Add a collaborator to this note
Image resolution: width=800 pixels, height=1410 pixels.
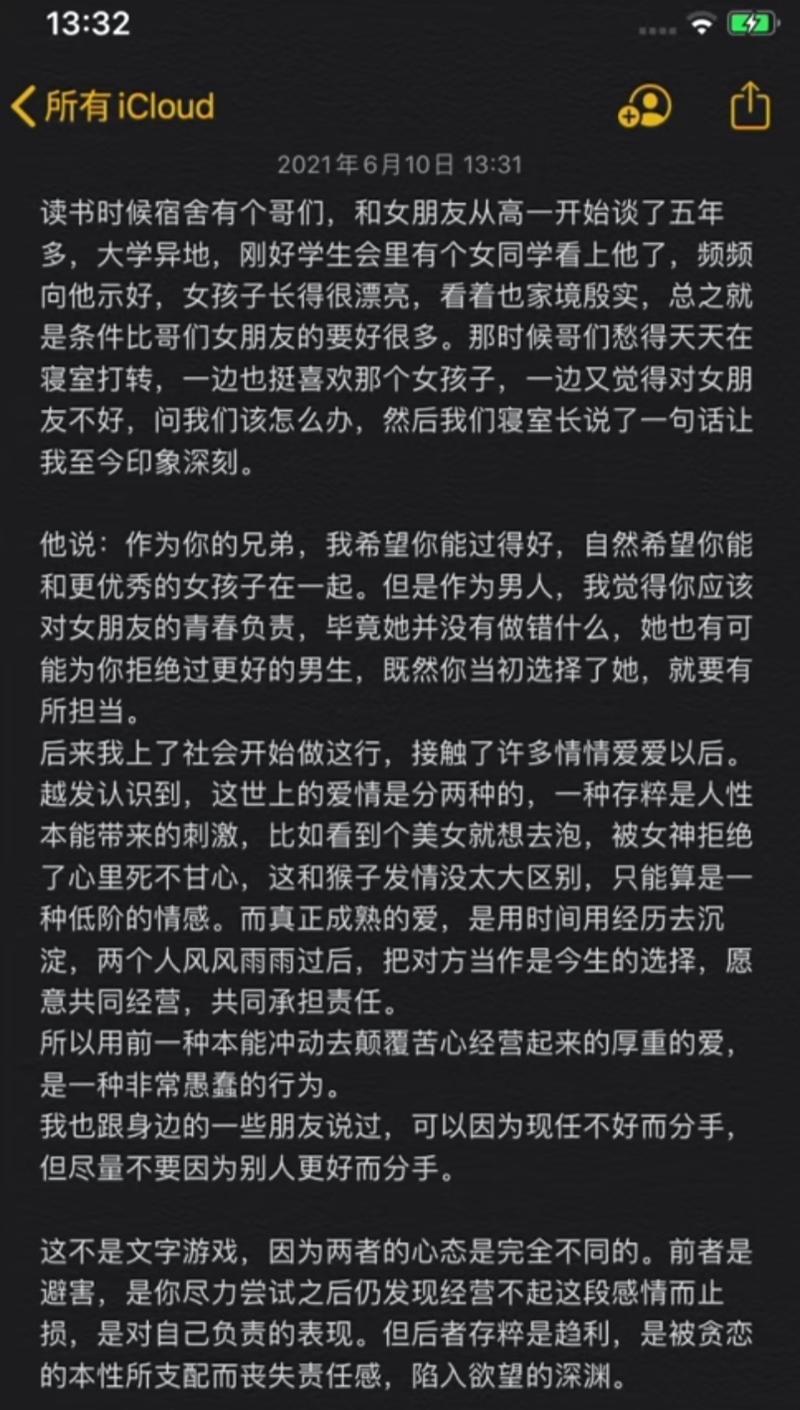(645, 106)
